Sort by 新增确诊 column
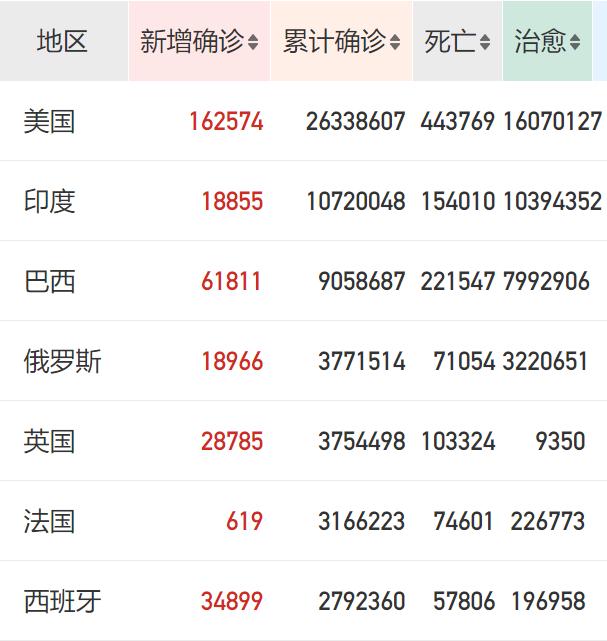 (198, 42)
